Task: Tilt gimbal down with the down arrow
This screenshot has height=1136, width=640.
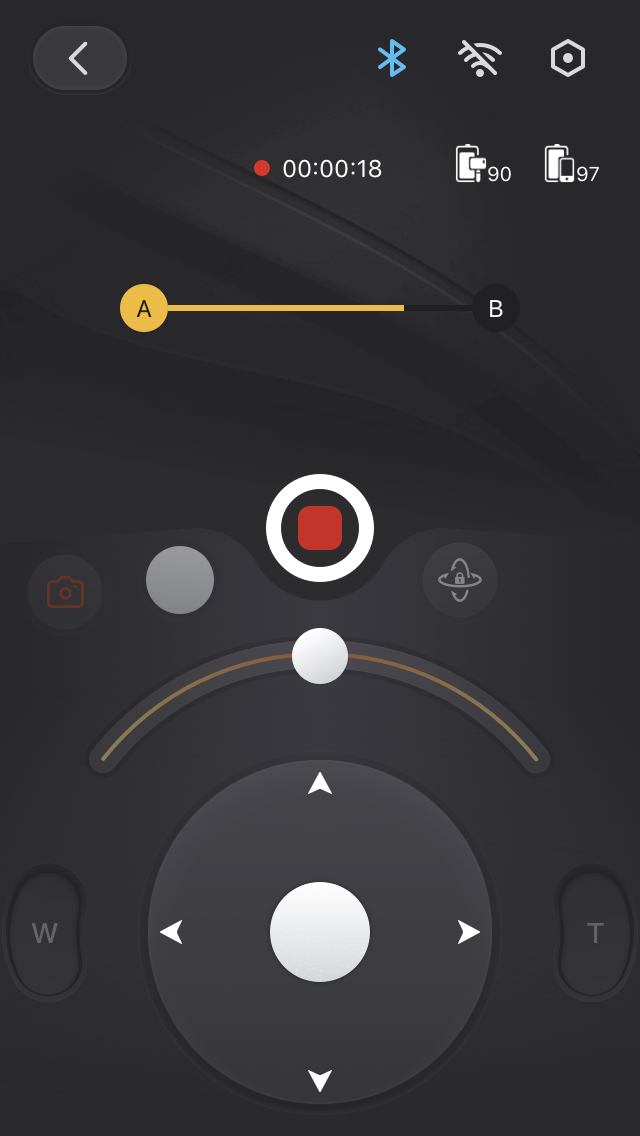Action: tap(320, 1080)
